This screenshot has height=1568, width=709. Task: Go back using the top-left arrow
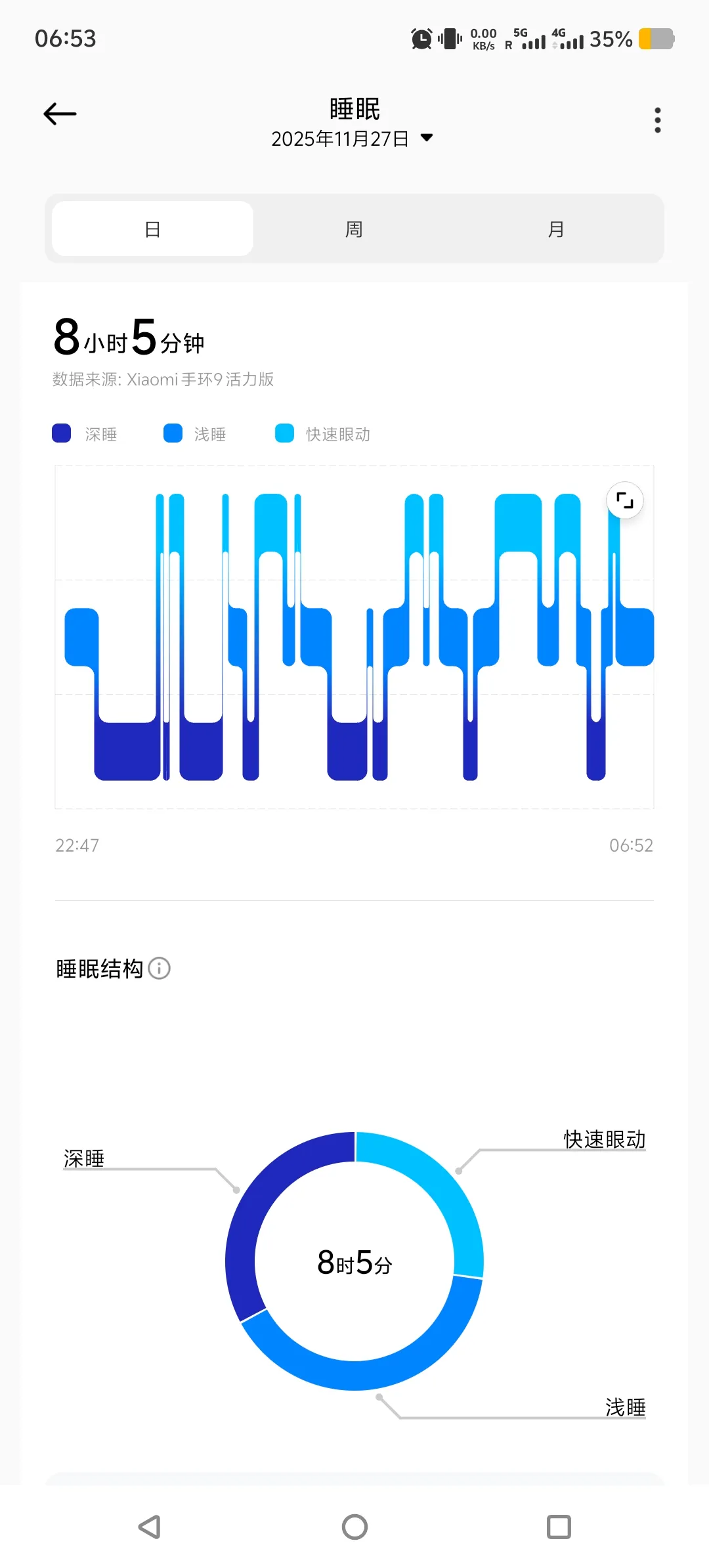pyautogui.click(x=60, y=114)
